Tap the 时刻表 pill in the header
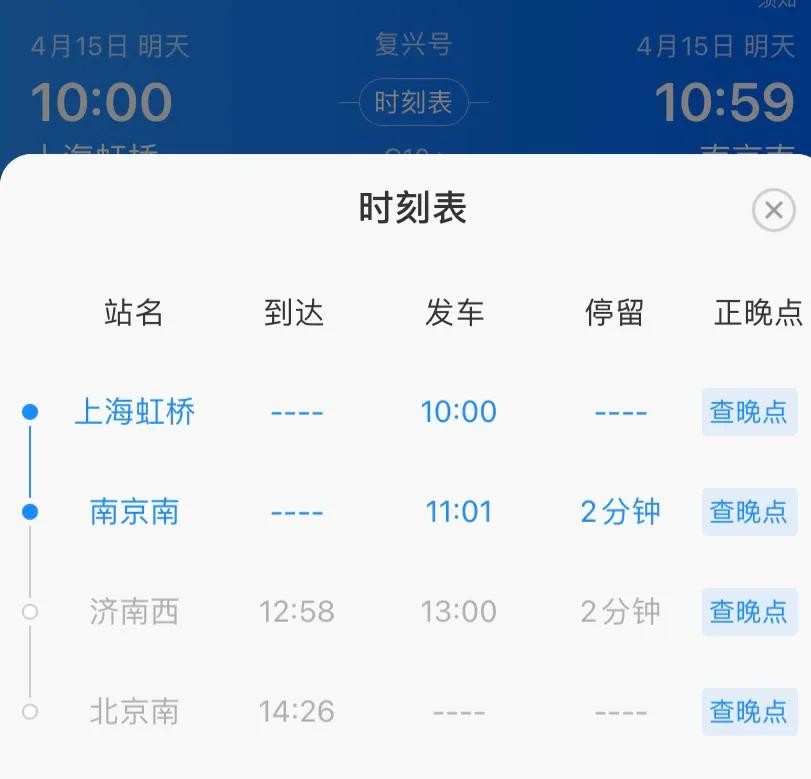This screenshot has height=779, width=811. (x=413, y=102)
